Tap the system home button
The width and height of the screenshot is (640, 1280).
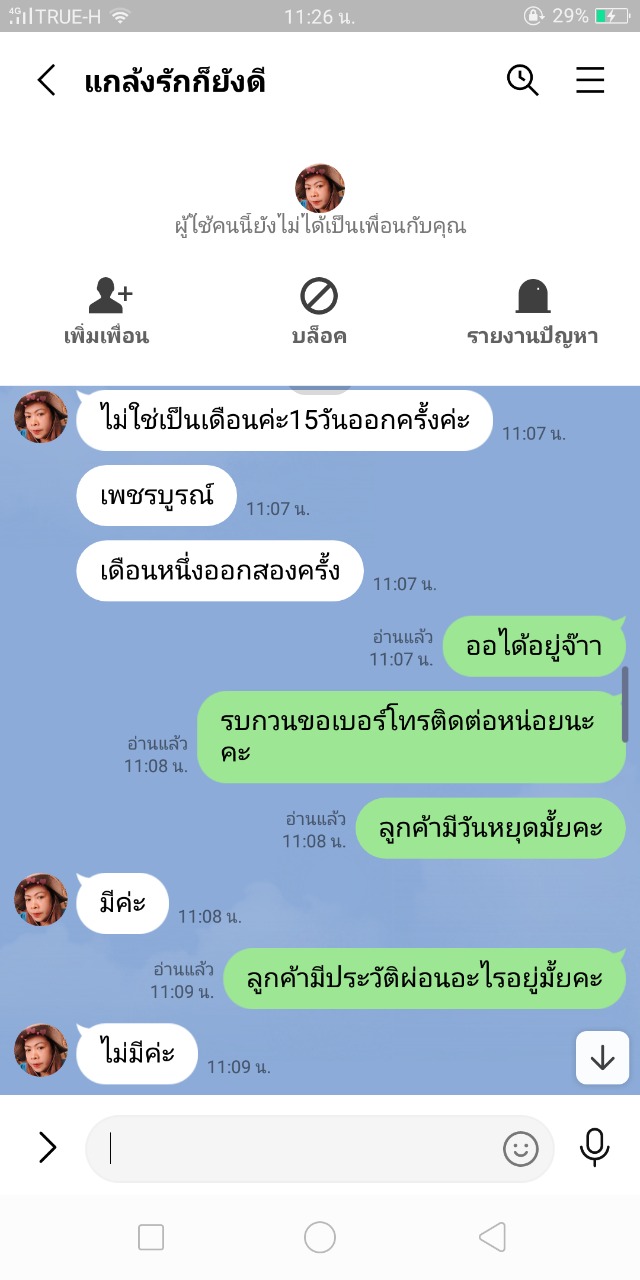click(x=320, y=1238)
